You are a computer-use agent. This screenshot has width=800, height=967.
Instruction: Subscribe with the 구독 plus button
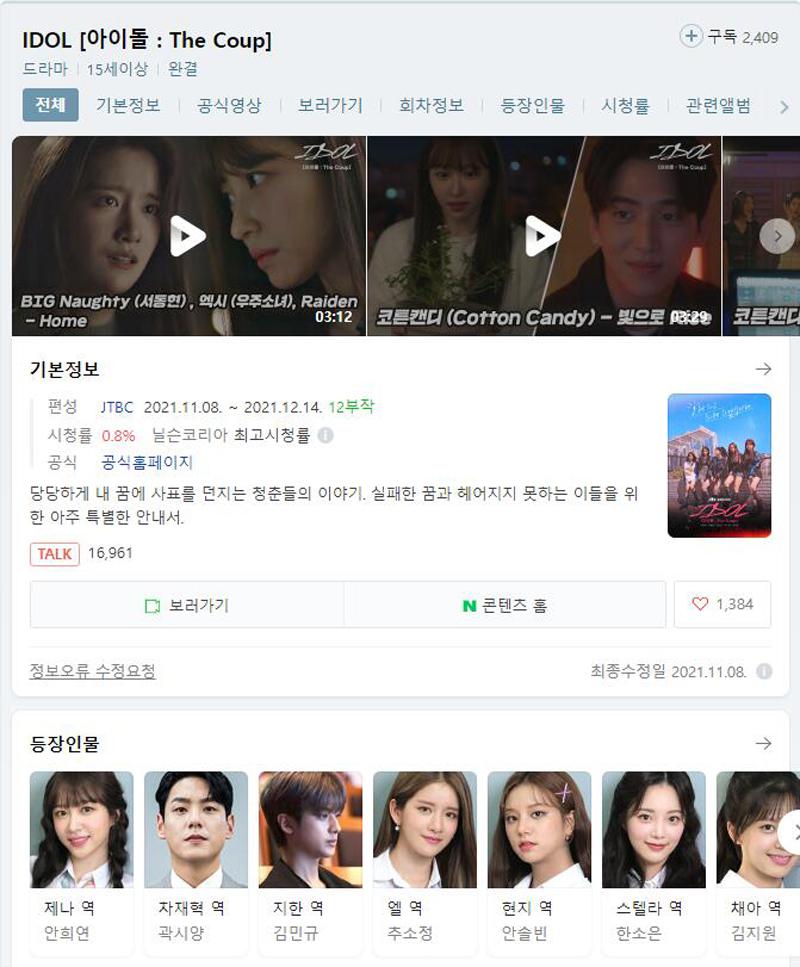pyautogui.click(x=691, y=37)
